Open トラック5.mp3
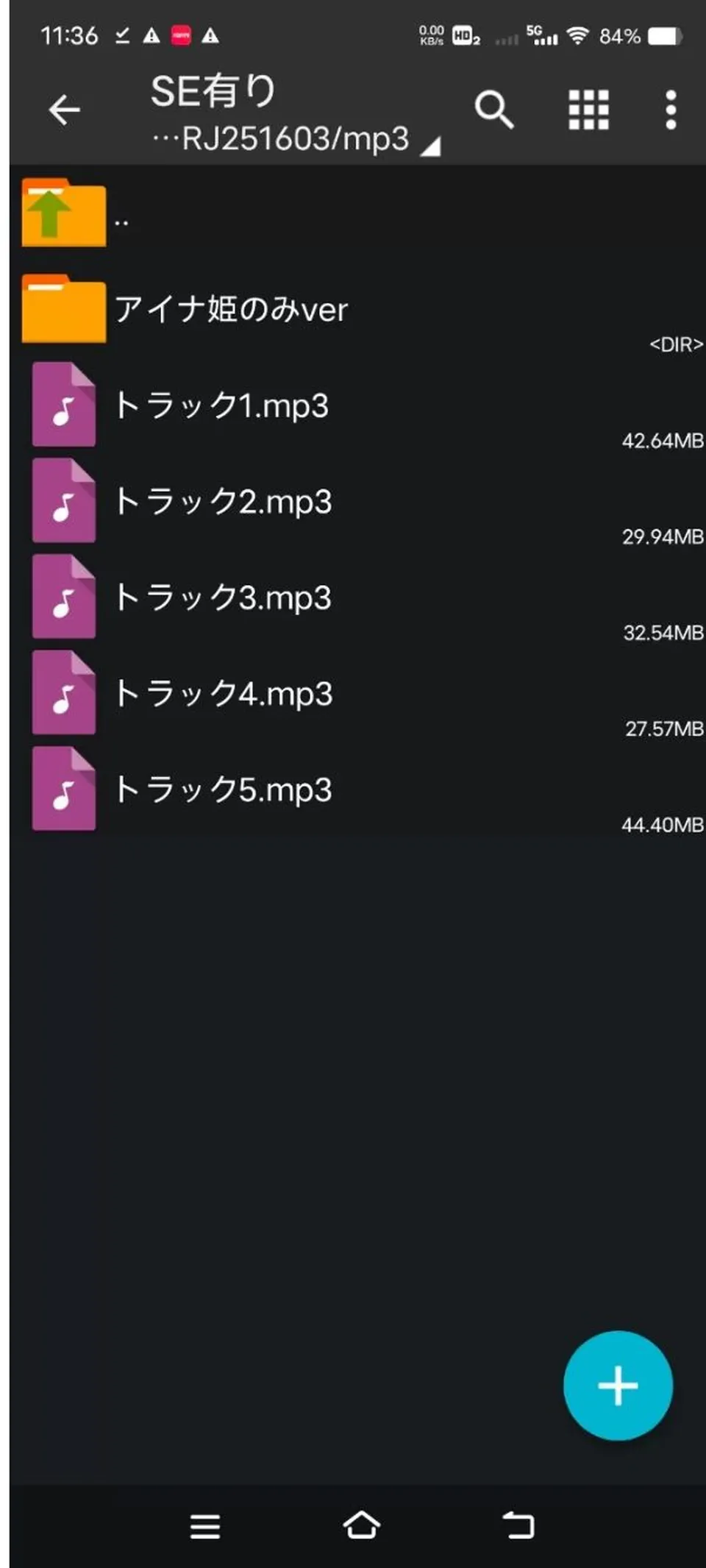The image size is (706, 1568). coord(358,790)
